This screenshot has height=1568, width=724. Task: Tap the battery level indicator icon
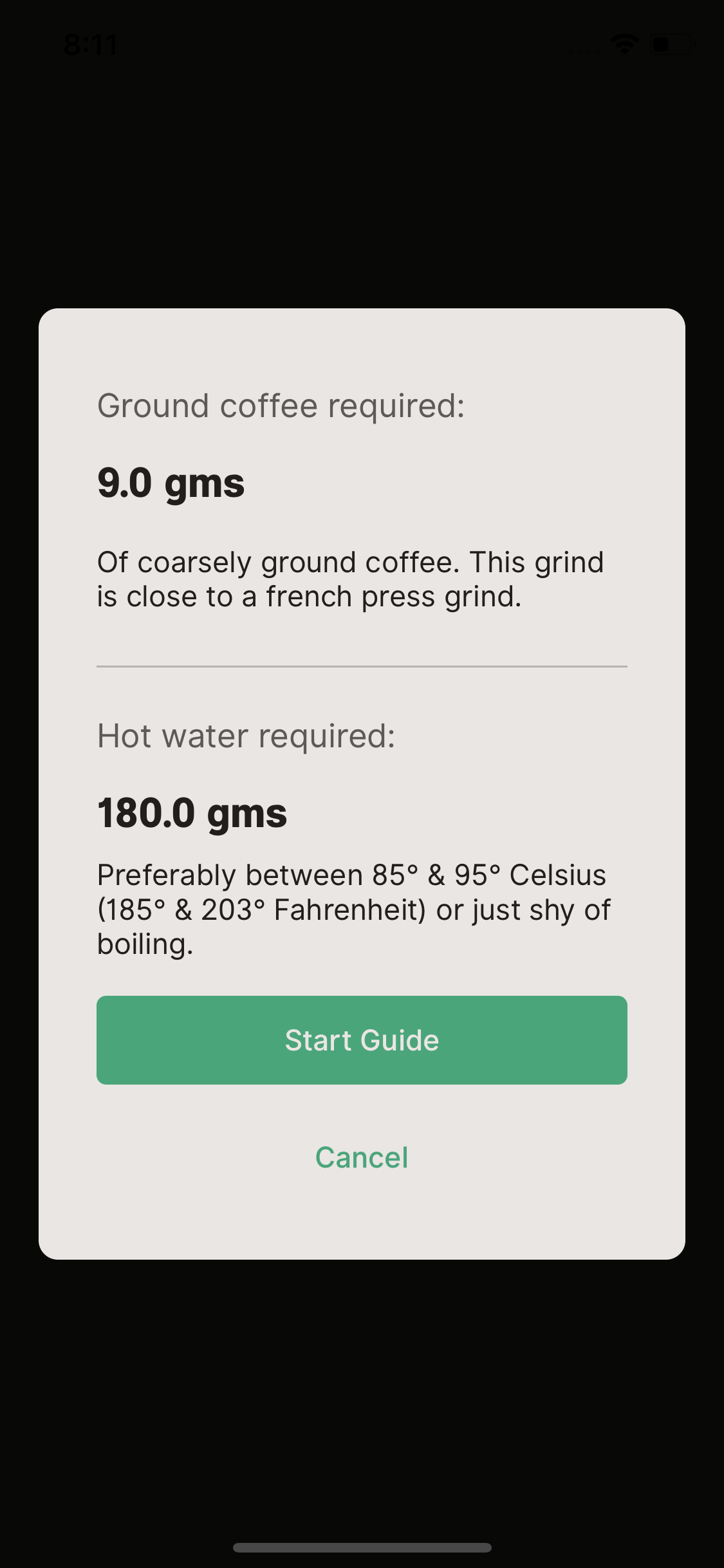click(x=669, y=44)
